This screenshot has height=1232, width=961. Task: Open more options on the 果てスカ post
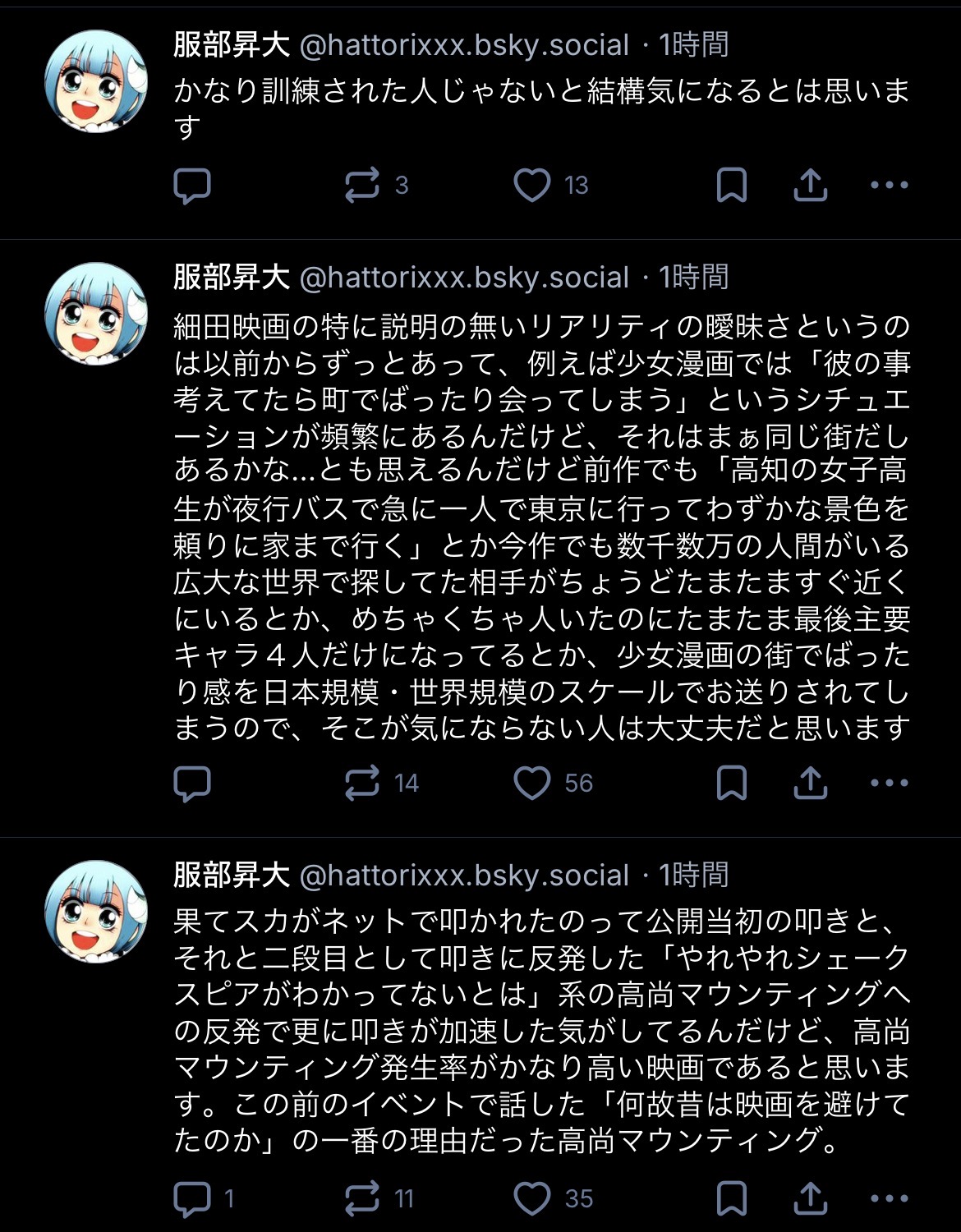pos(889,1199)
